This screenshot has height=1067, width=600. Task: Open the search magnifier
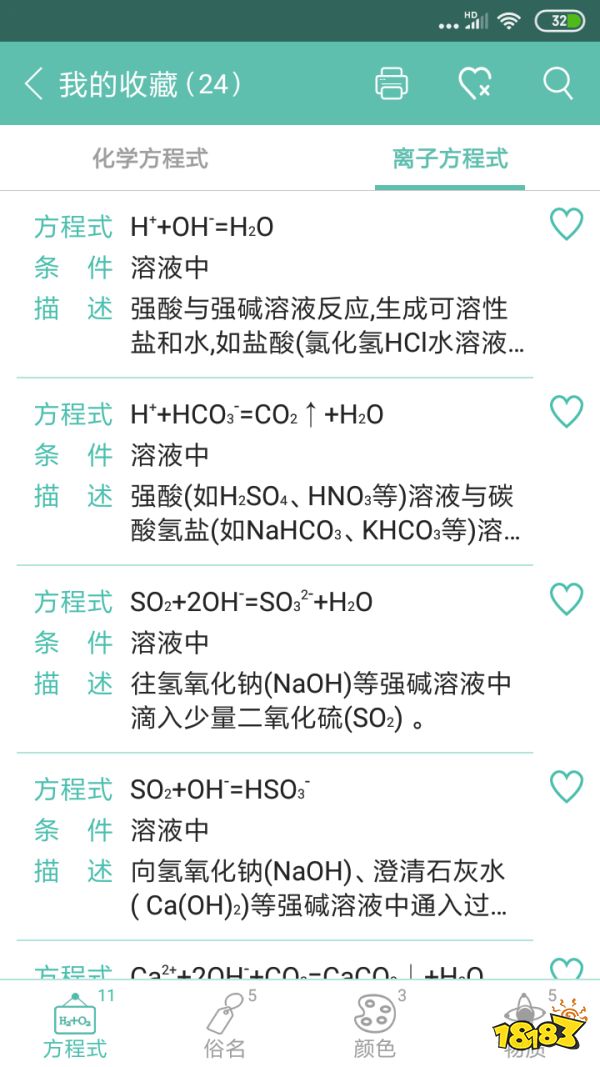tap(557, 83)
